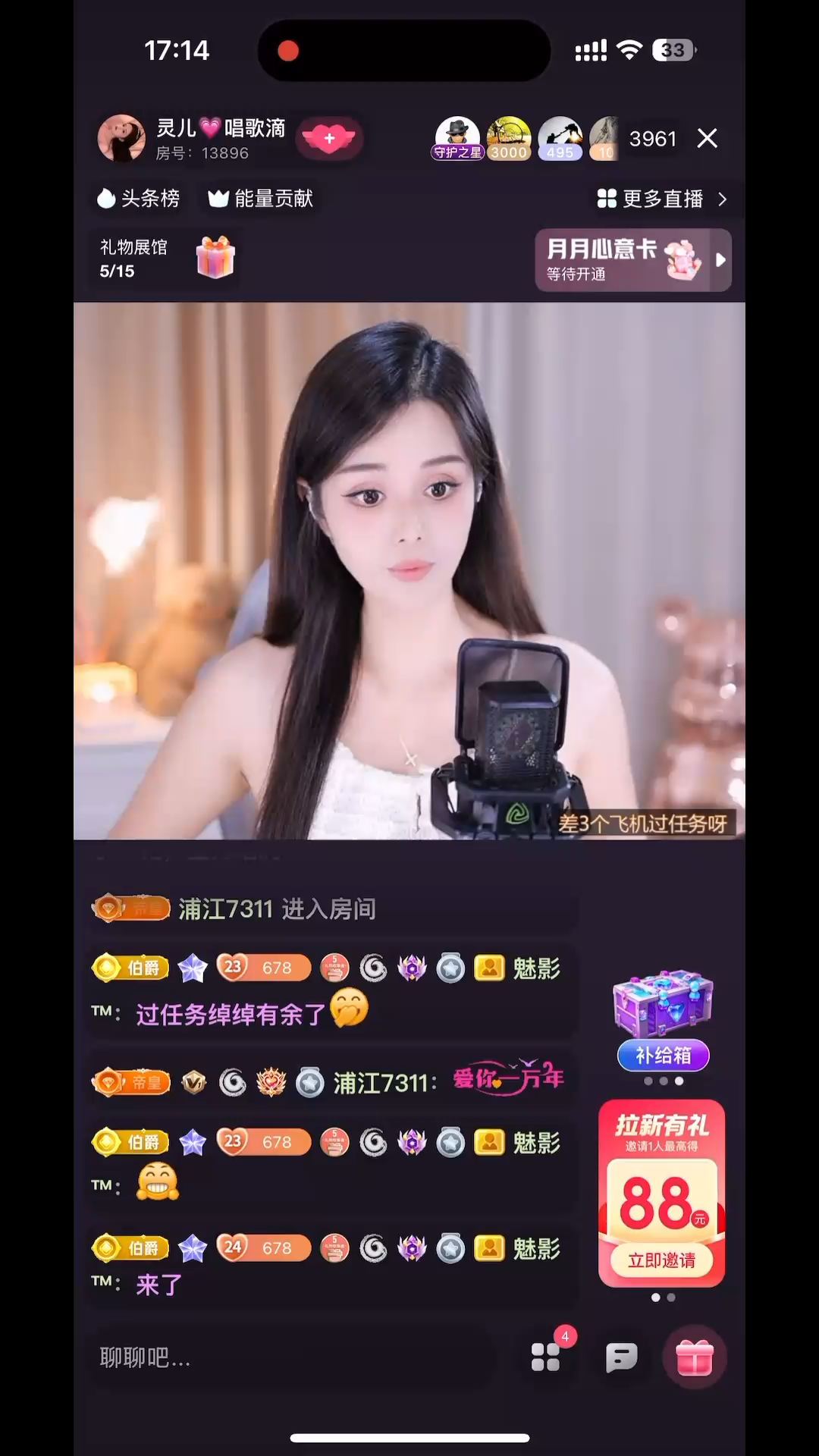Open the gift panel

[x=694, y=1357]
